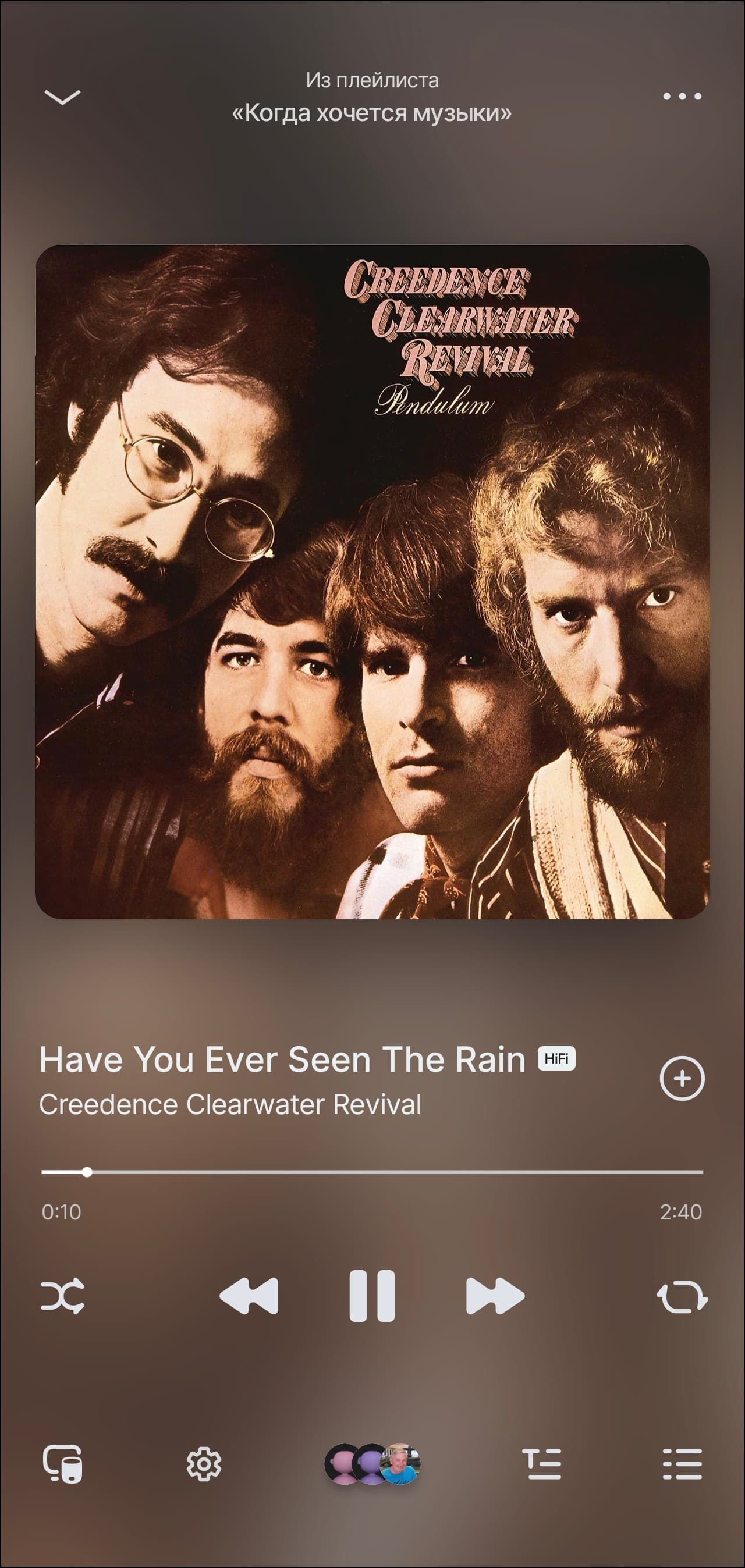Open the listeners avatars group

coord(372,1464)
